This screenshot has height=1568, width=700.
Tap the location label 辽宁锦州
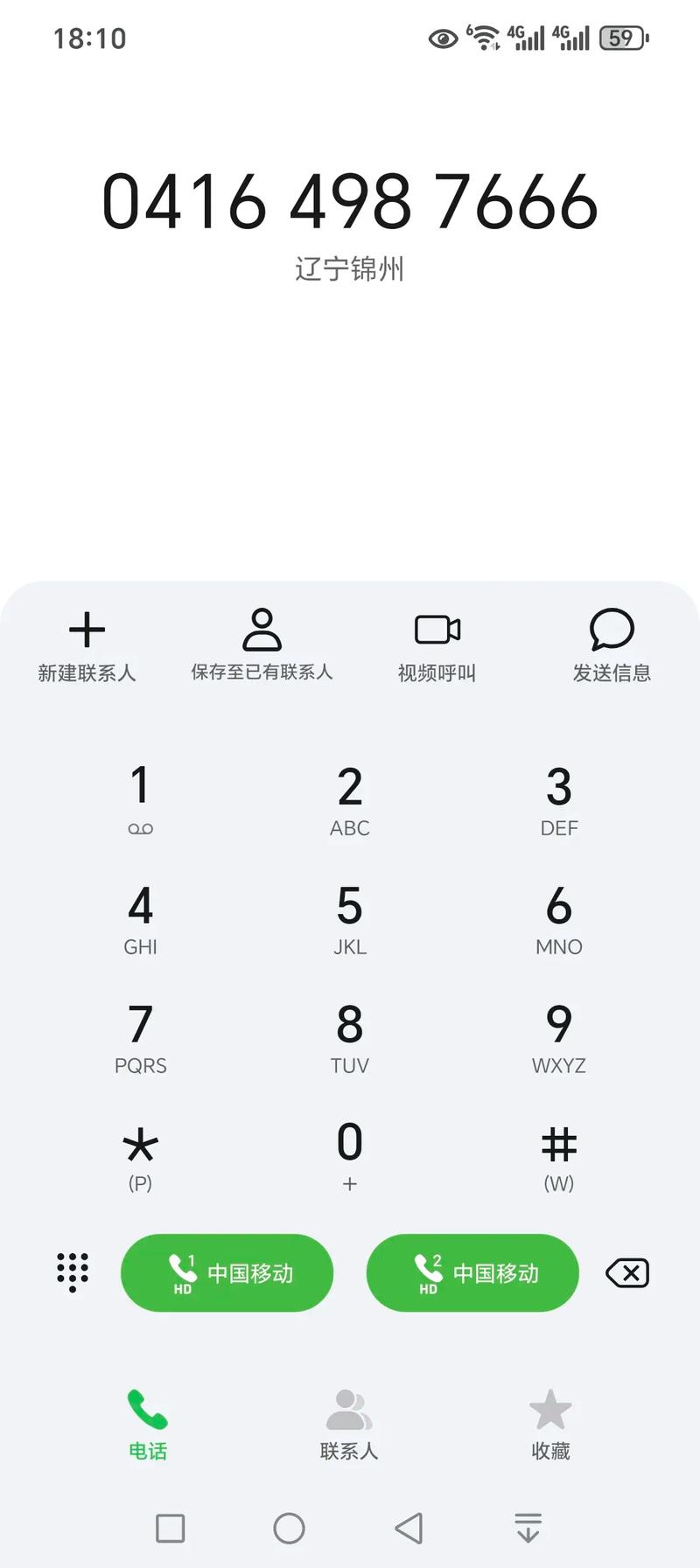pyautogui.click(x=350, y=269)
